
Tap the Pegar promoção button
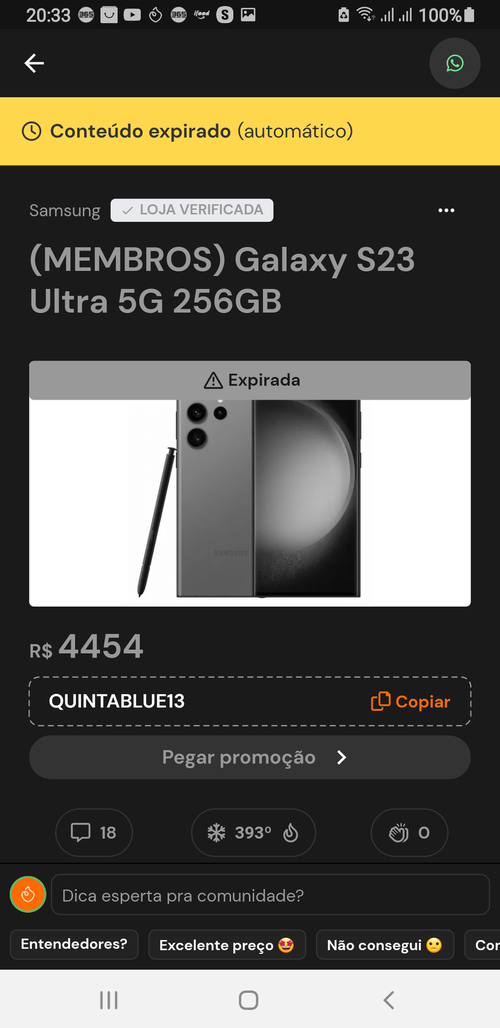click(250, 757)
